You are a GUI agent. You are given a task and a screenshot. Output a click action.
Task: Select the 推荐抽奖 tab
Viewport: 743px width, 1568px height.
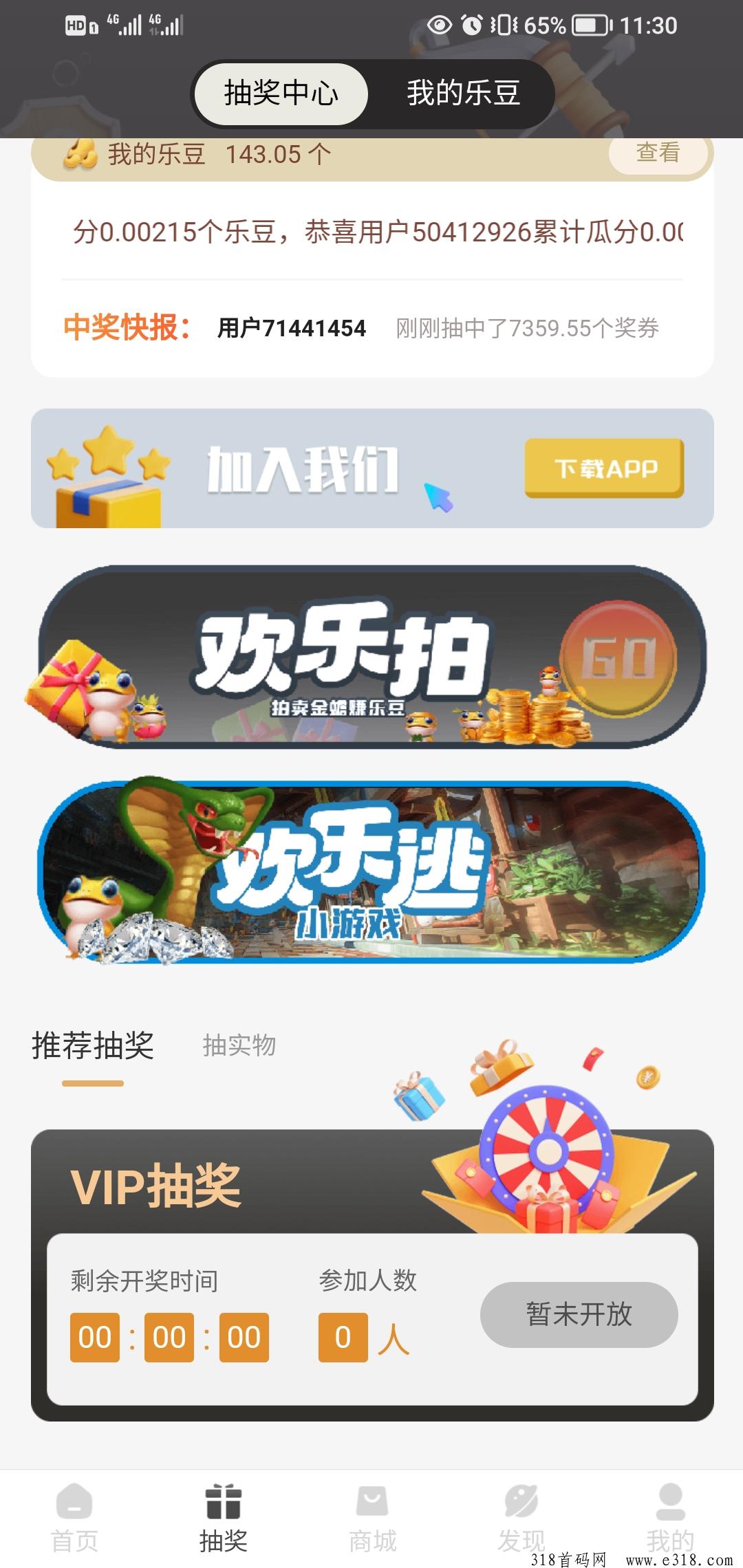(x=93, y=1045)
